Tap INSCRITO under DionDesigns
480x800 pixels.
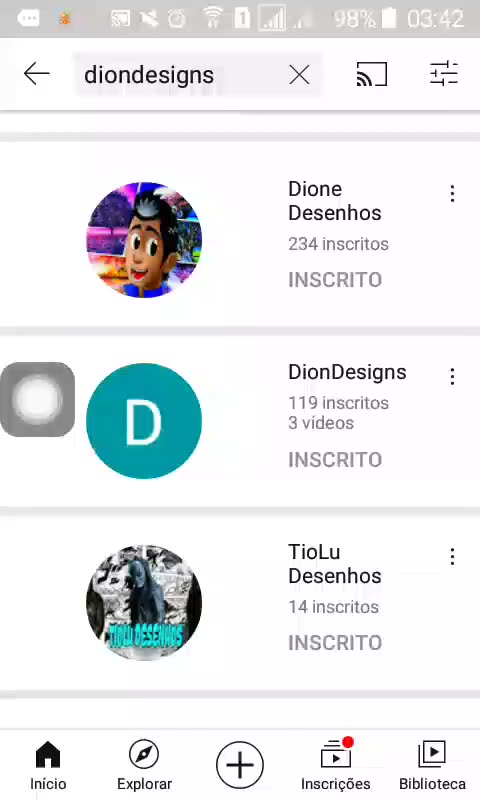tap(335, 460)
